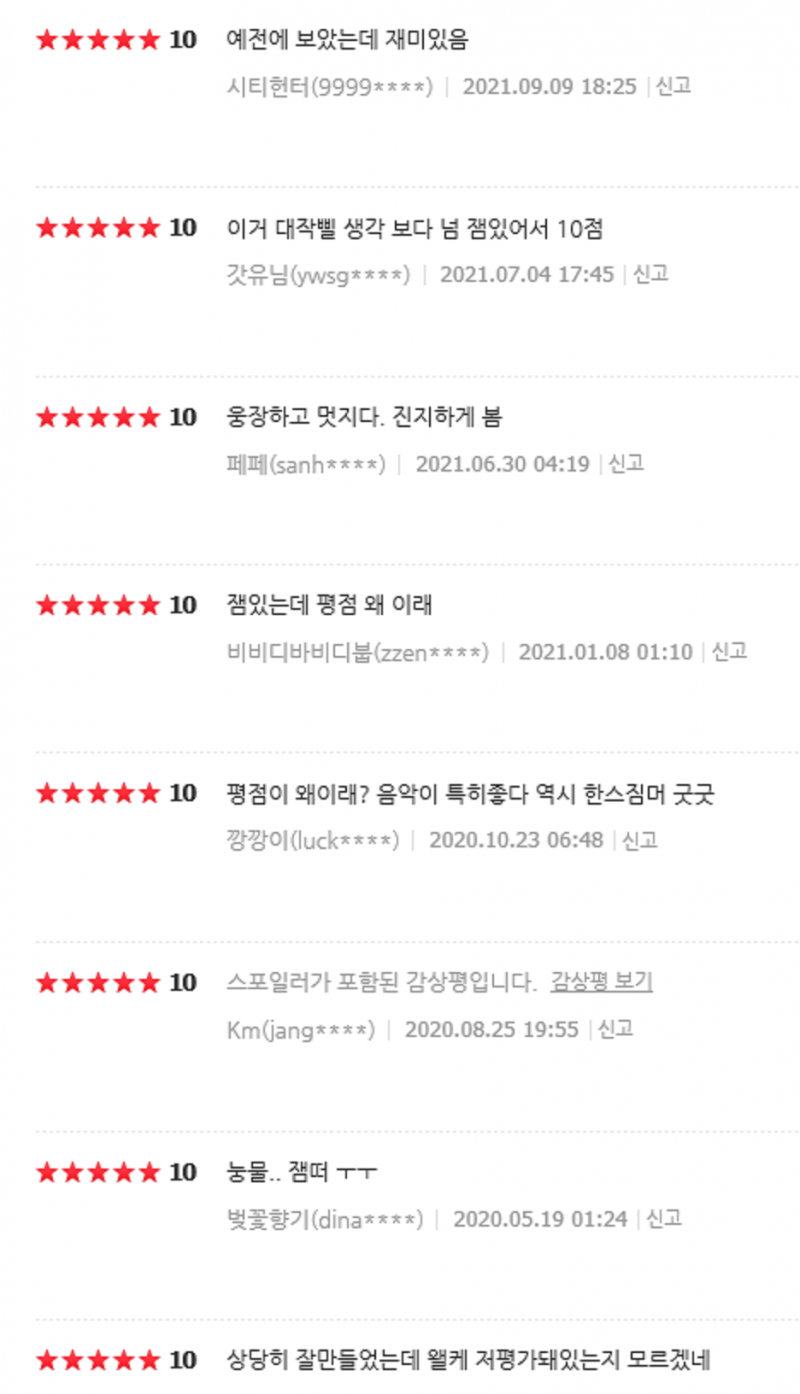
Task: Report 시티헌터's review via 신고
Action: click(x=673, y=86)
